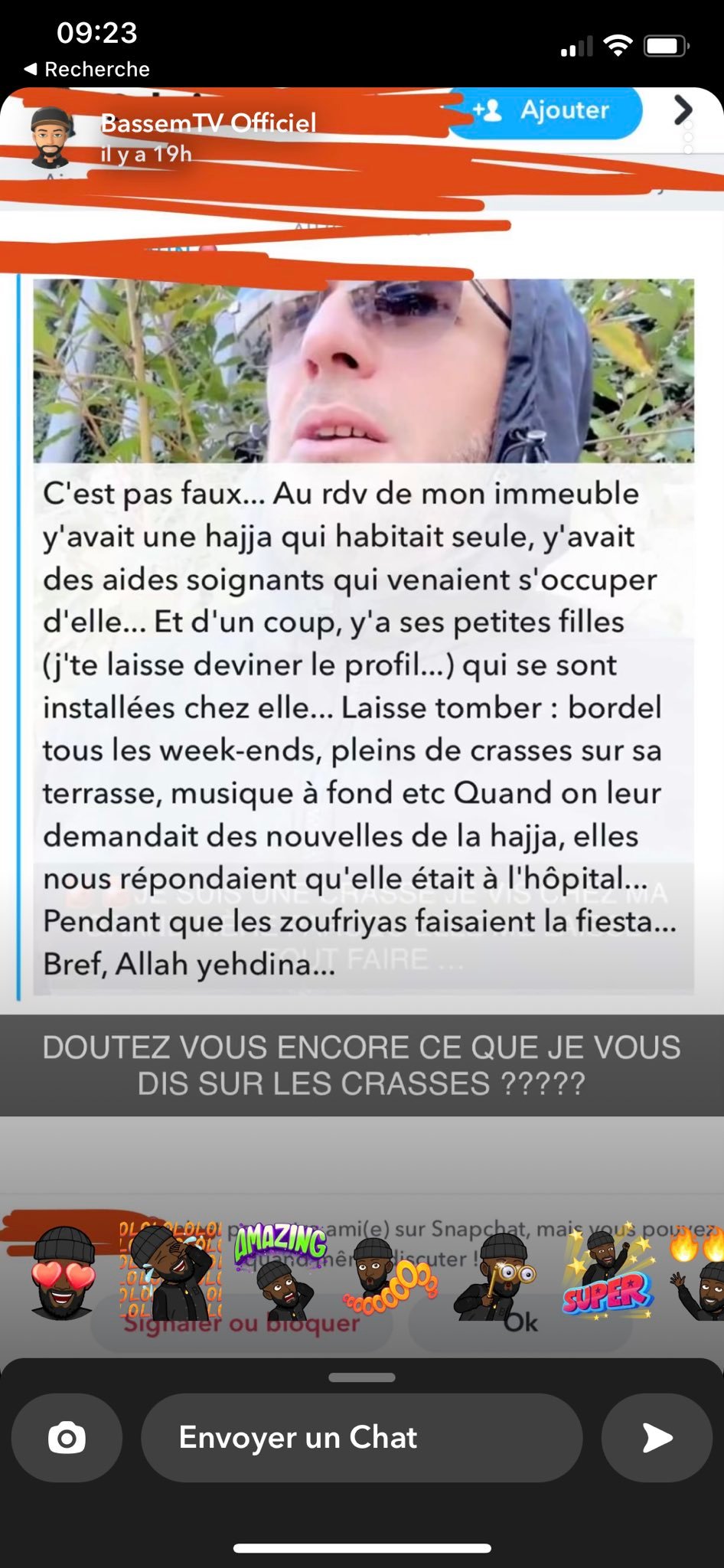
Task: Return to Recherche via the back link
Action: (87, 69)
